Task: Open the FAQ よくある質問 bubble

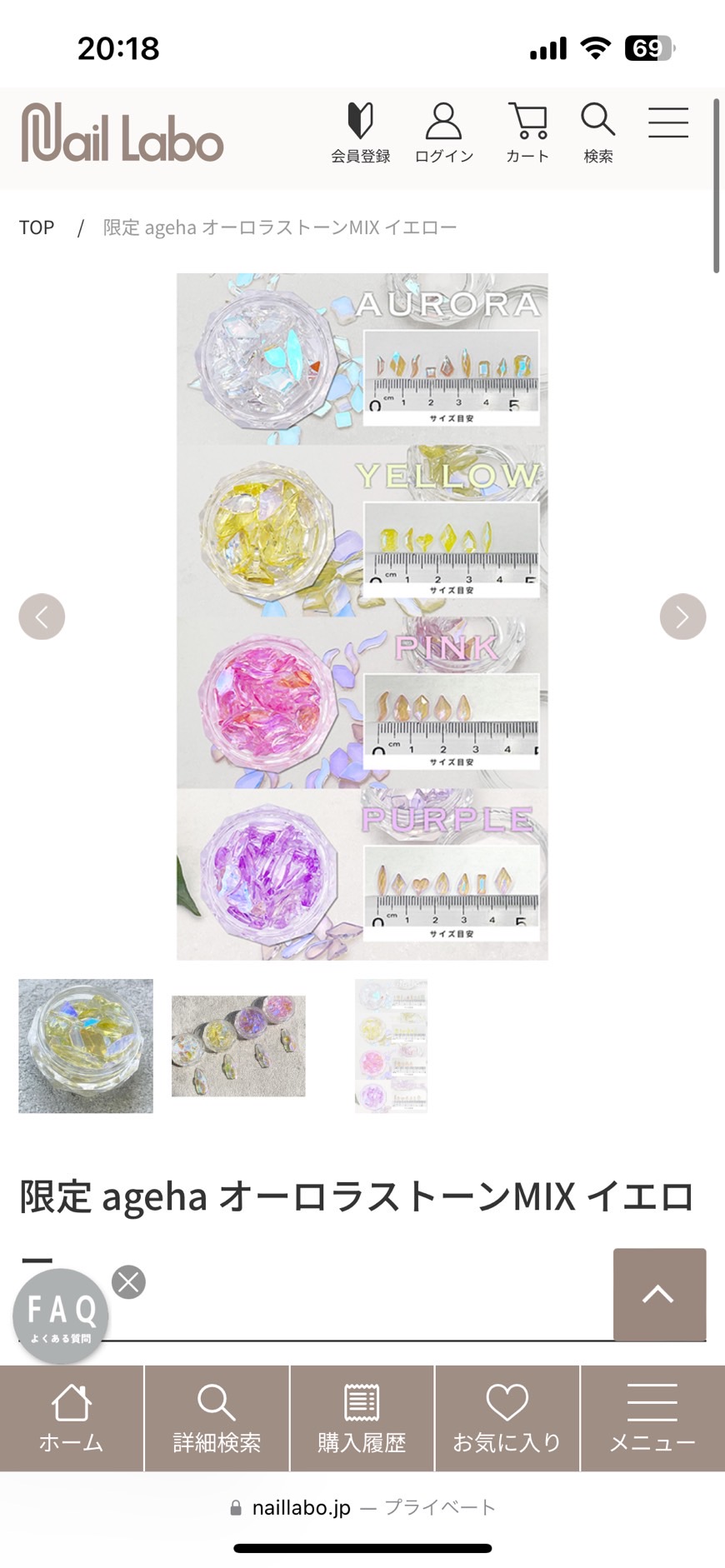Action: click(61, 1316)
